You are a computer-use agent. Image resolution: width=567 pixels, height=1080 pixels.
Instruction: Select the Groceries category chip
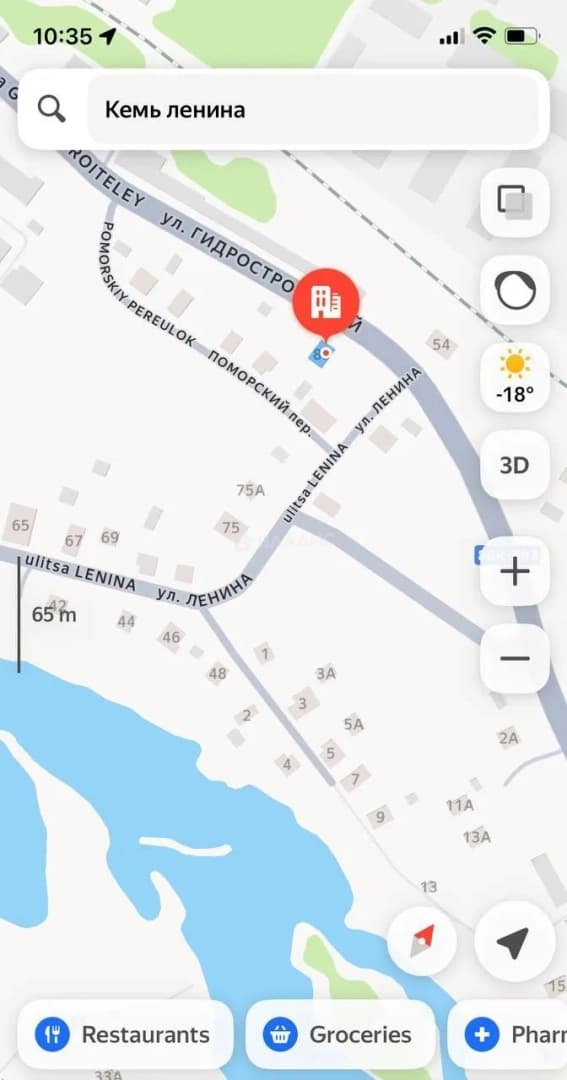[x=340, y=1034]
